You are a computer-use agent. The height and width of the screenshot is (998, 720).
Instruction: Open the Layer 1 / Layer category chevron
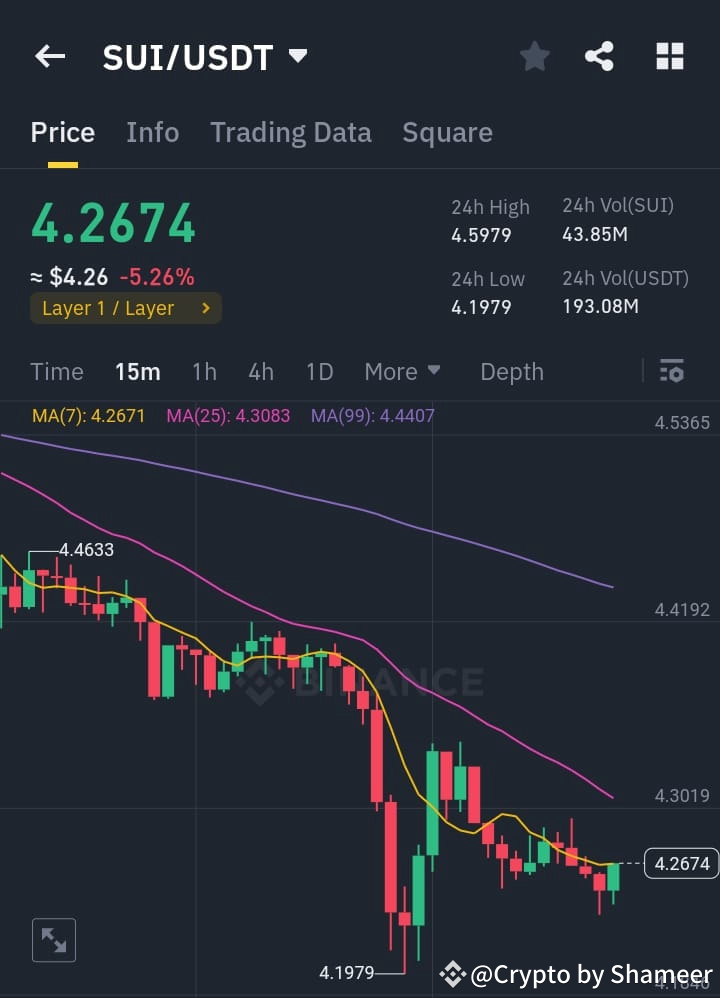pyautogui.click(x=206, y=308)
